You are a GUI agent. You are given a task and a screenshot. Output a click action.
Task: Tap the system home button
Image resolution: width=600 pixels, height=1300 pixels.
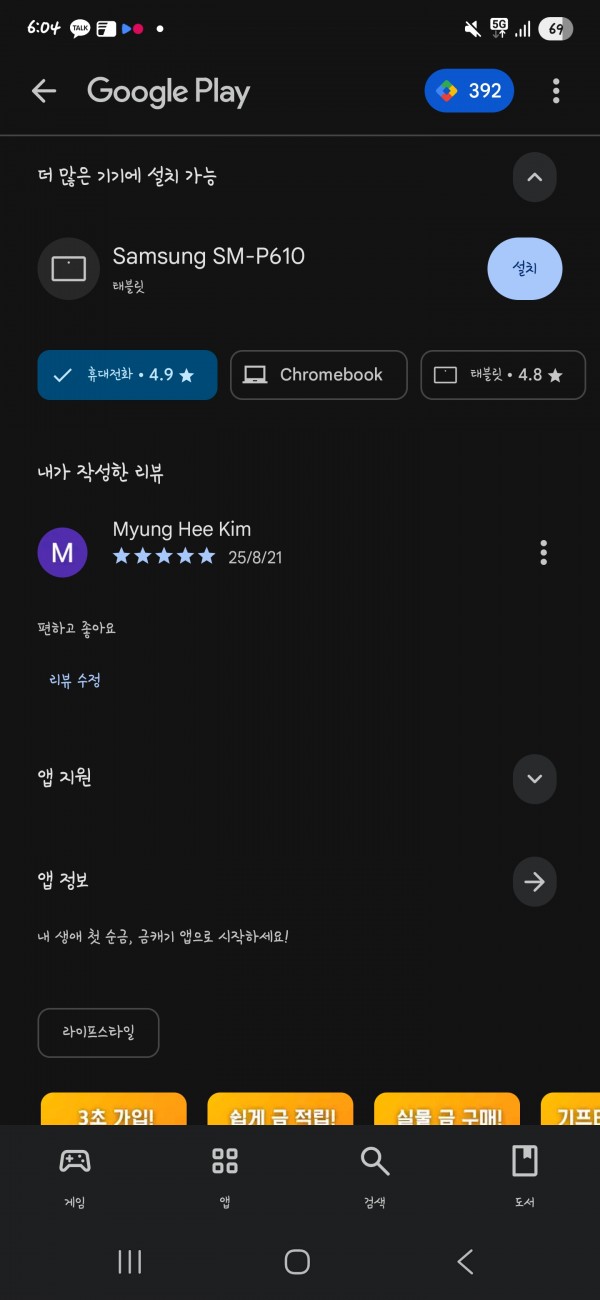coord(297,1262)
